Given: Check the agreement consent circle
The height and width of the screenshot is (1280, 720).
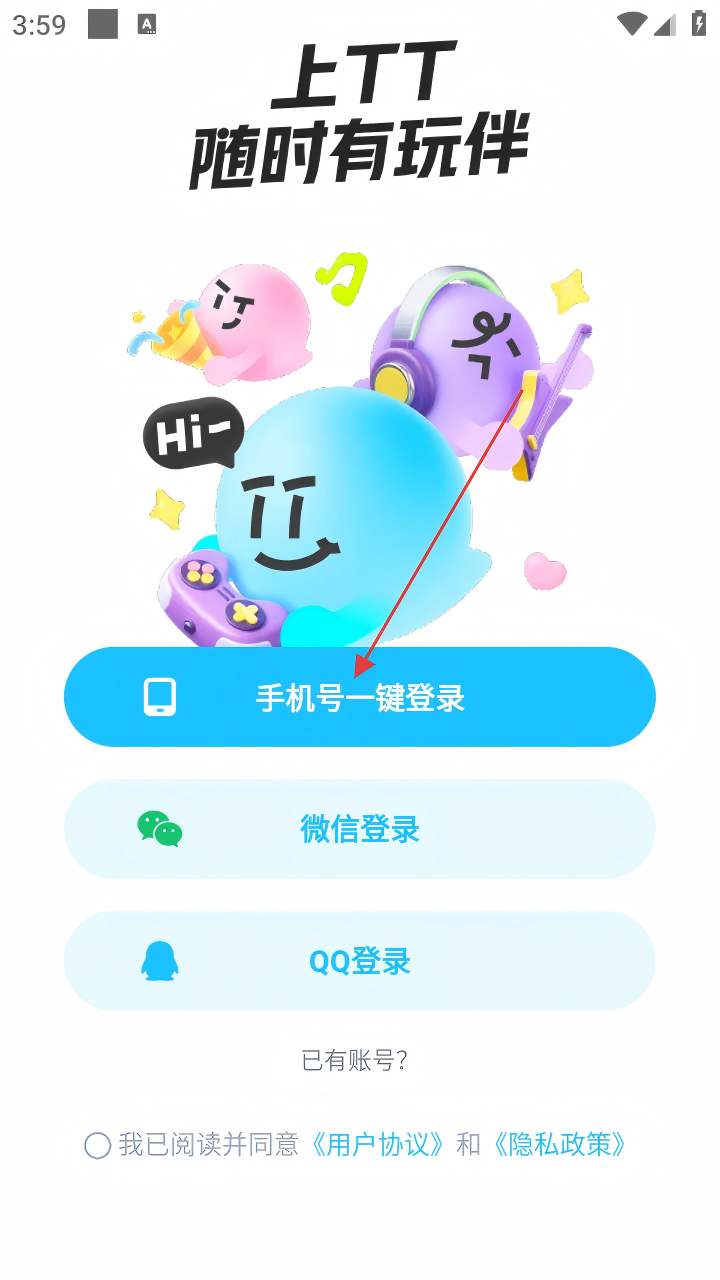Looking at the screenshot, I should click(x=97, y=1145).
